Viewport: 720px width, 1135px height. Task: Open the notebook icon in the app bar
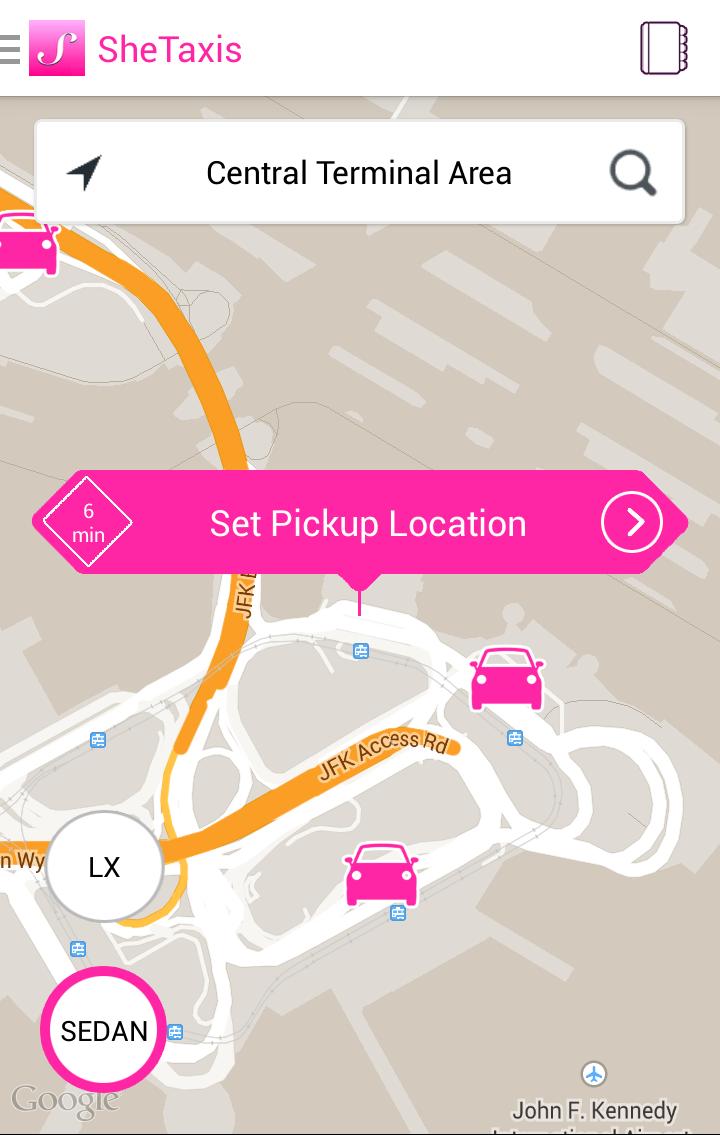664,49
